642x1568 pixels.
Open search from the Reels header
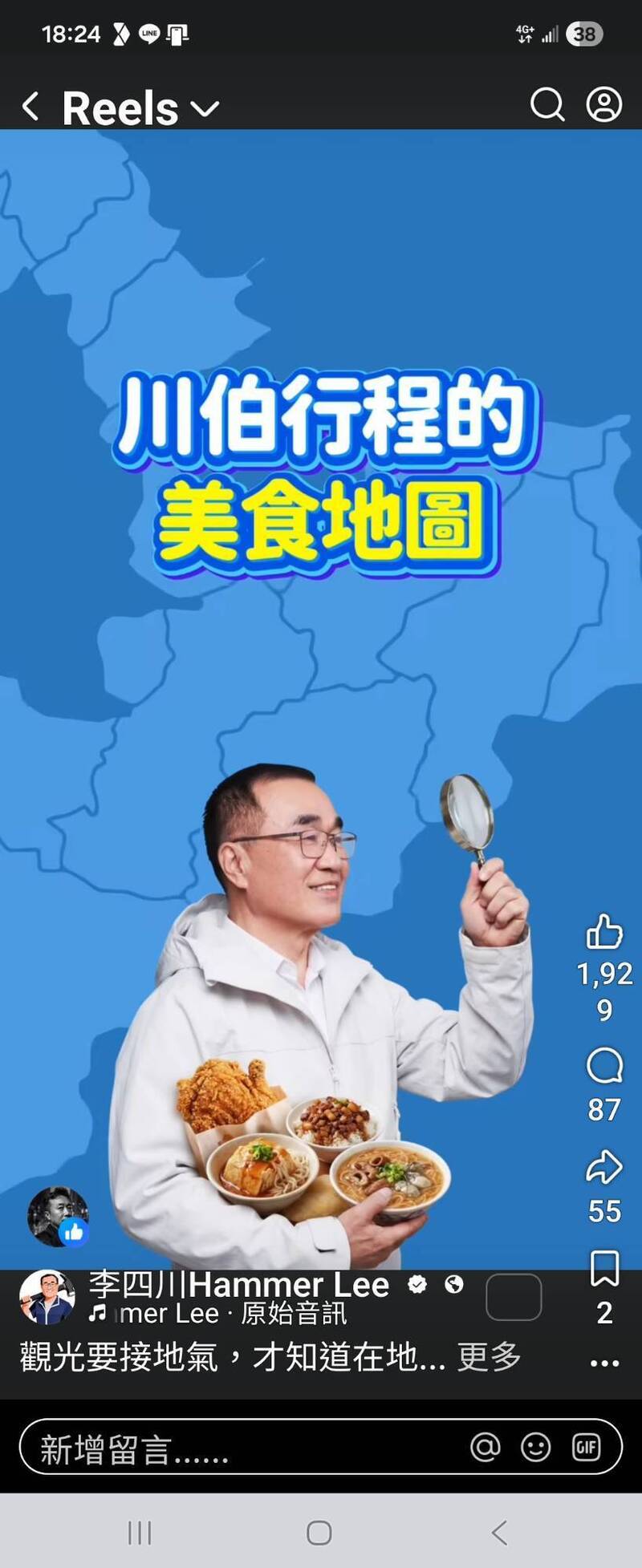(547, 105)
